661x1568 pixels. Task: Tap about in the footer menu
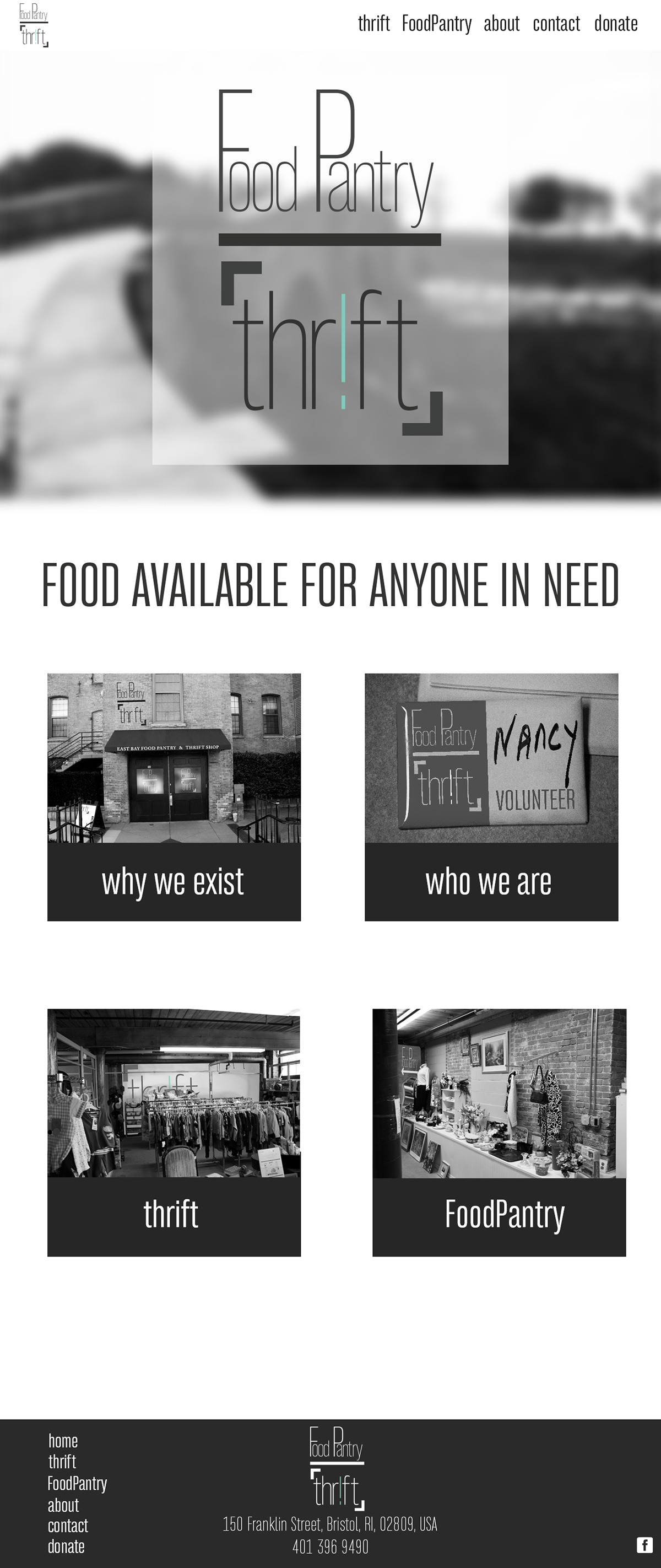pyautogui.click(x=63, y=1505)
